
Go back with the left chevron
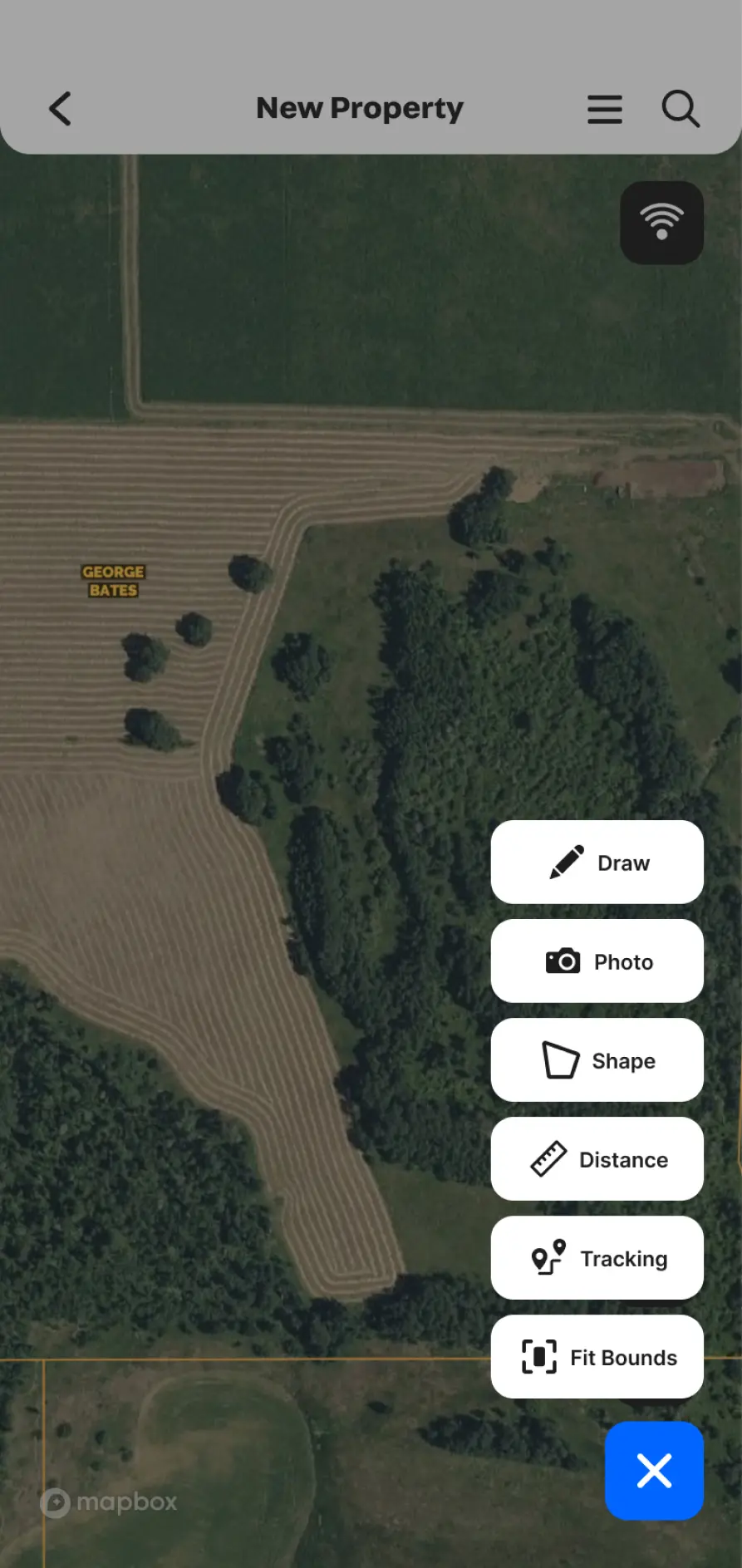tap(59, 108)
